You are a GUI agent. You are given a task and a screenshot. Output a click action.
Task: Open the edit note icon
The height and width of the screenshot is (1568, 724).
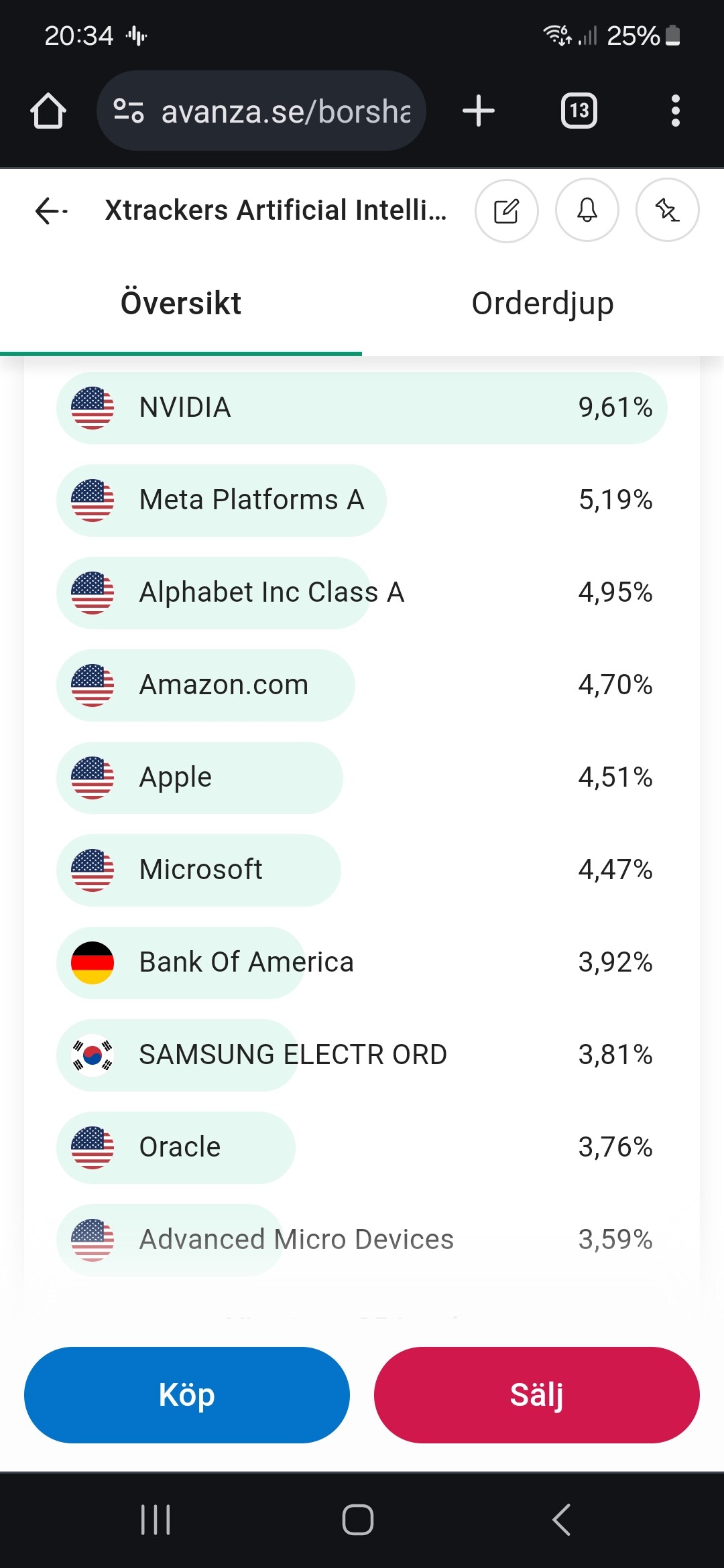[506, 210]
